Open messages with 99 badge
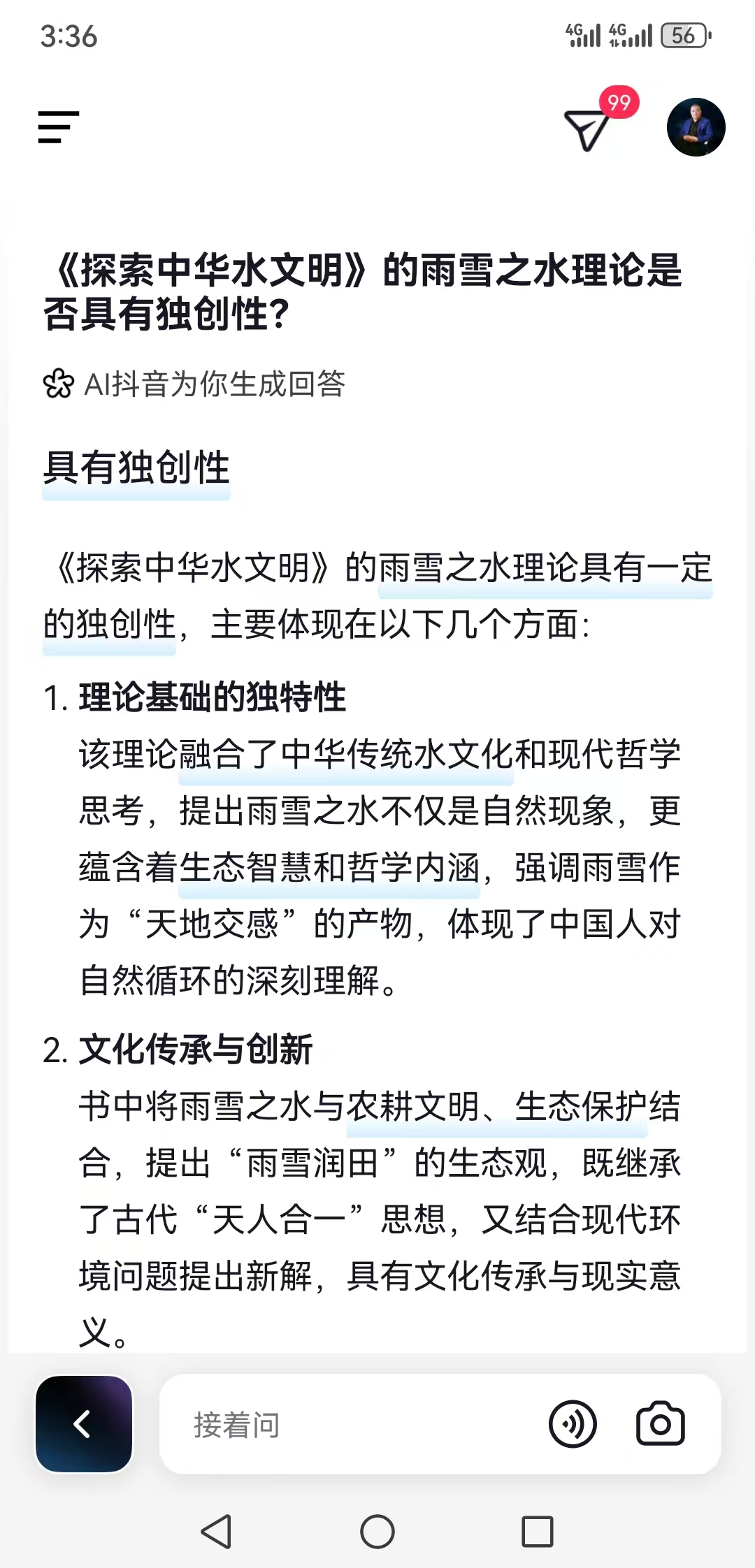755x1568 pixels. [587, 129]
